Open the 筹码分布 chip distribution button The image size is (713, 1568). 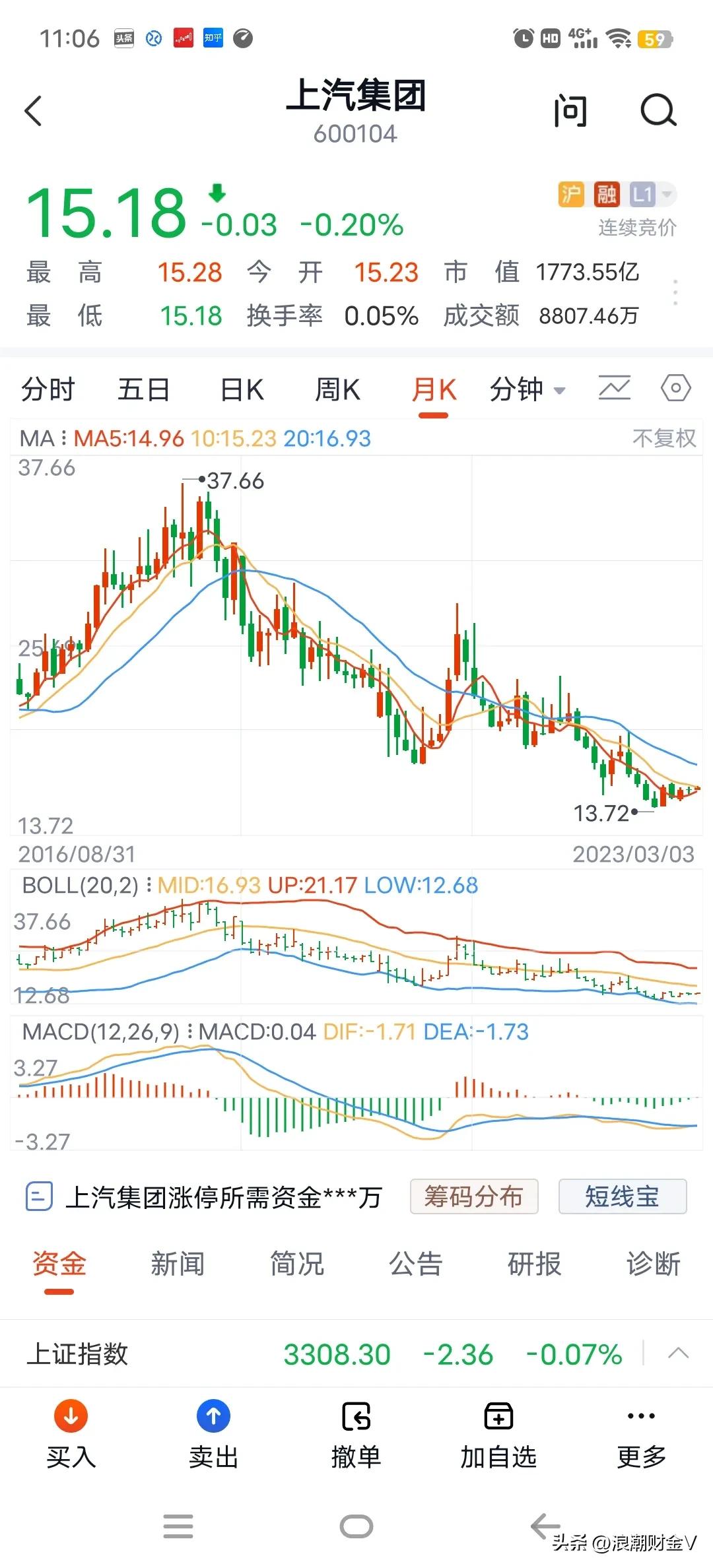(475, 1196)
